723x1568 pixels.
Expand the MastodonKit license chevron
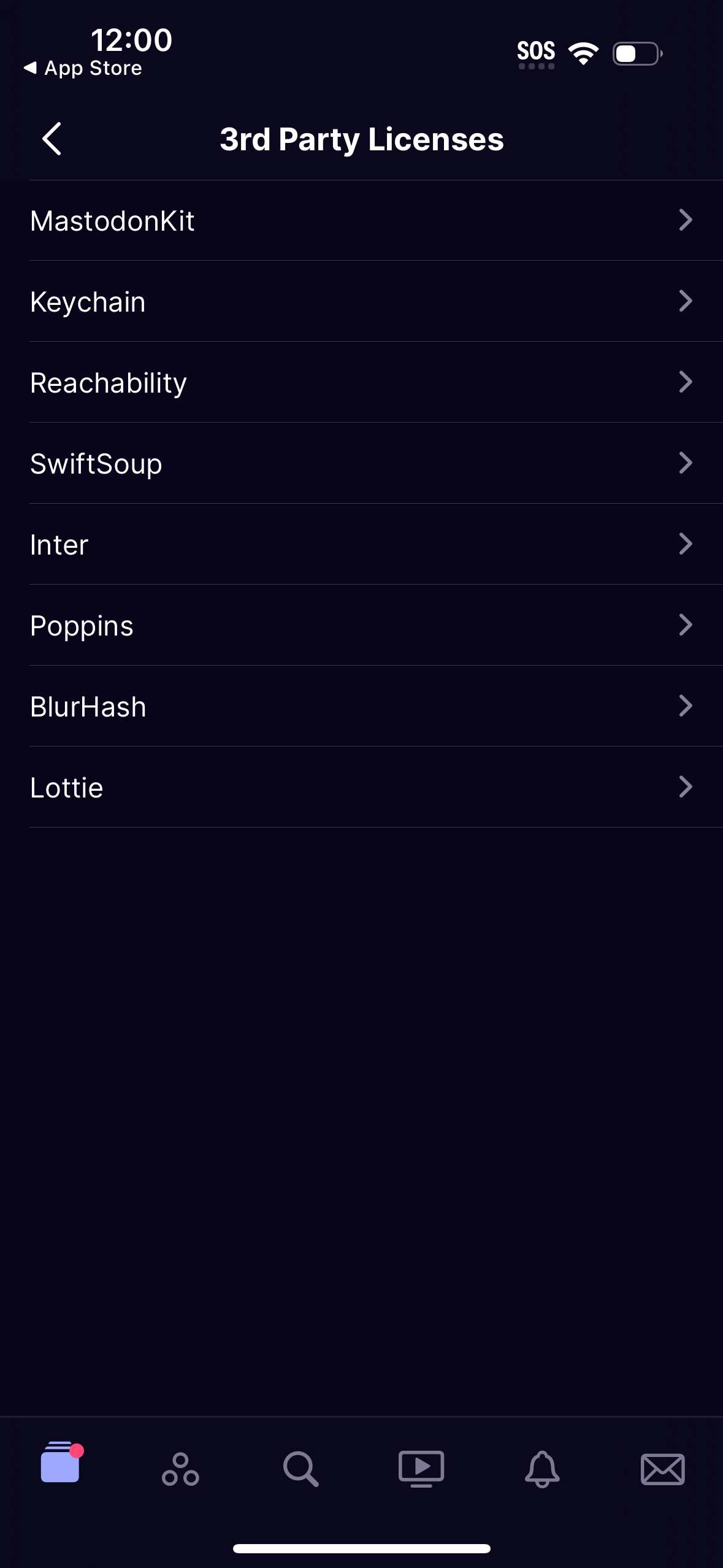coord(686,220)
